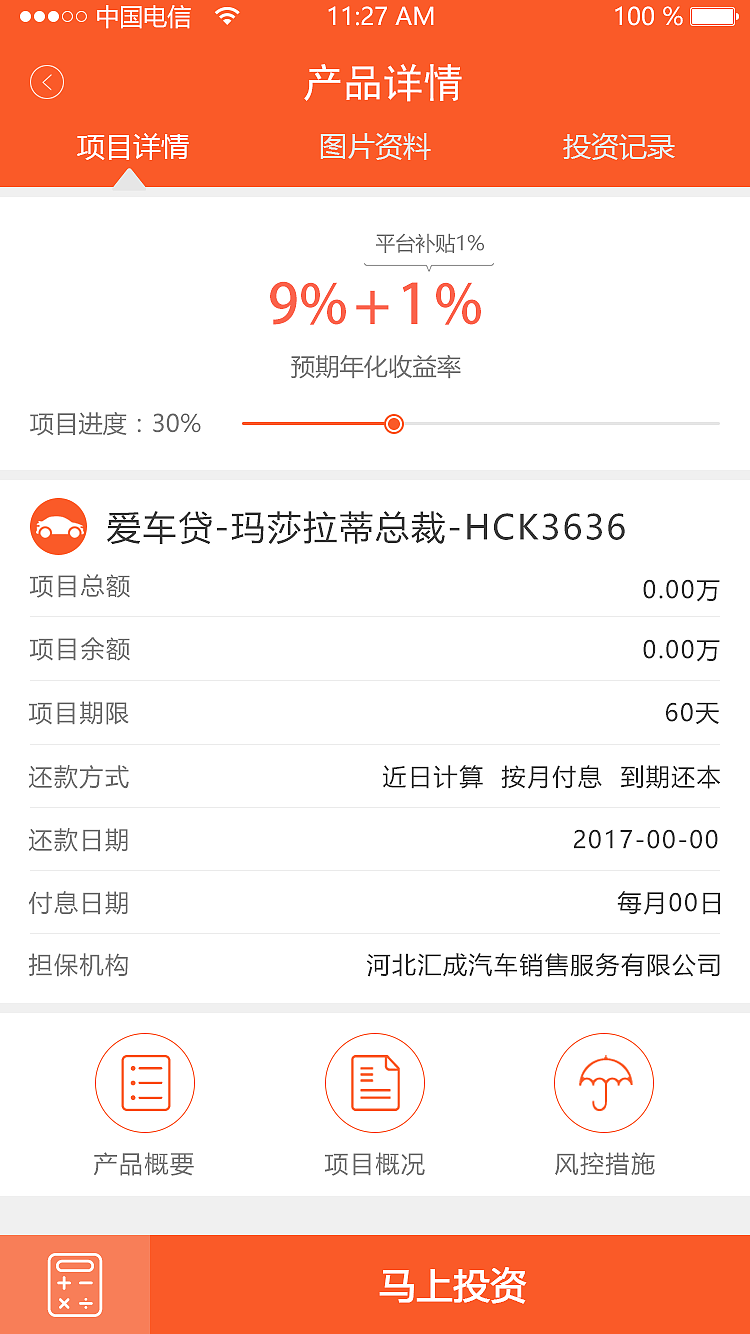Image resolution: width=750 pixels, height=1334 pixels.
Task: Select the 爱车贷-玛莎拉蒂总裁-HCK3636 title
Action: click(365, 527)
